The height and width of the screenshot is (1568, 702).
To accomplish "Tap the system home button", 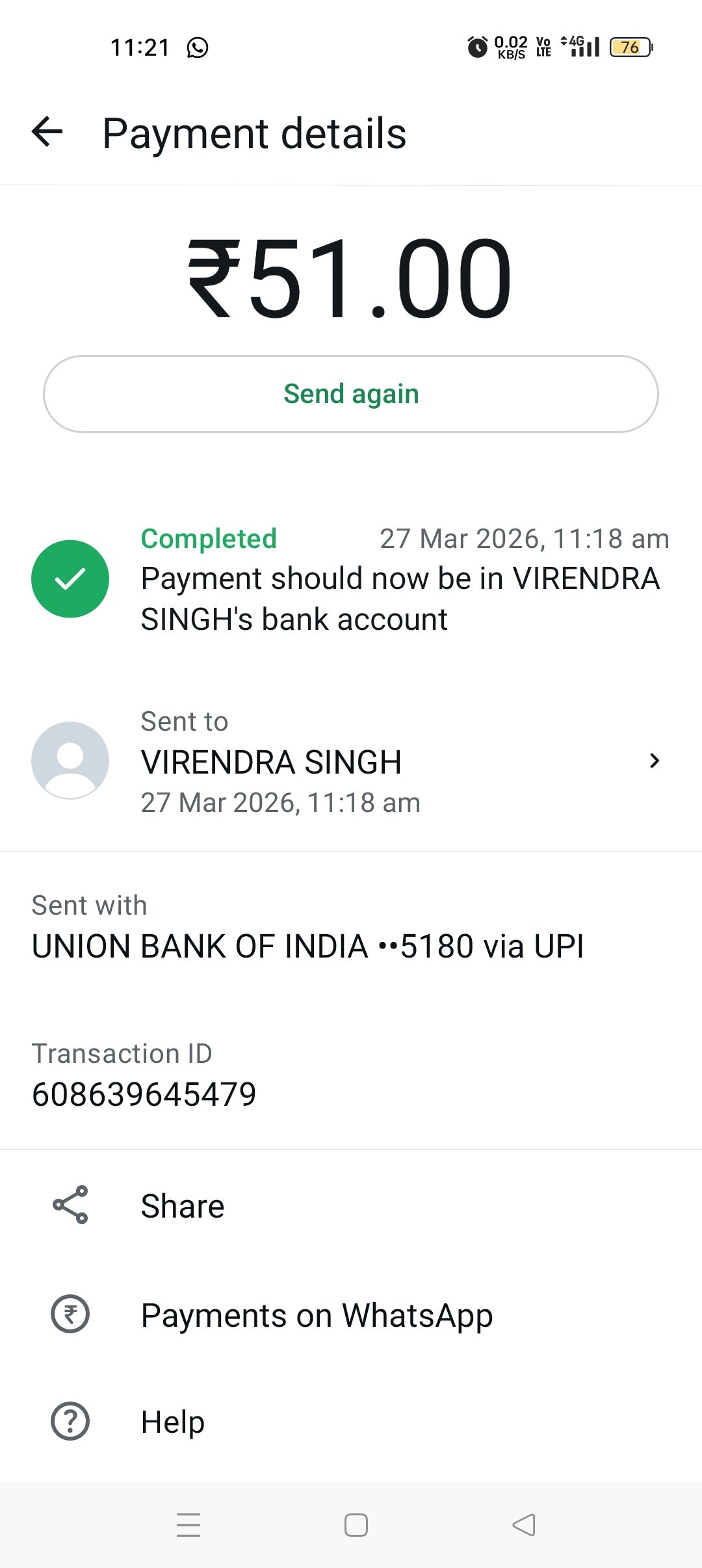I will (356, 1525).
